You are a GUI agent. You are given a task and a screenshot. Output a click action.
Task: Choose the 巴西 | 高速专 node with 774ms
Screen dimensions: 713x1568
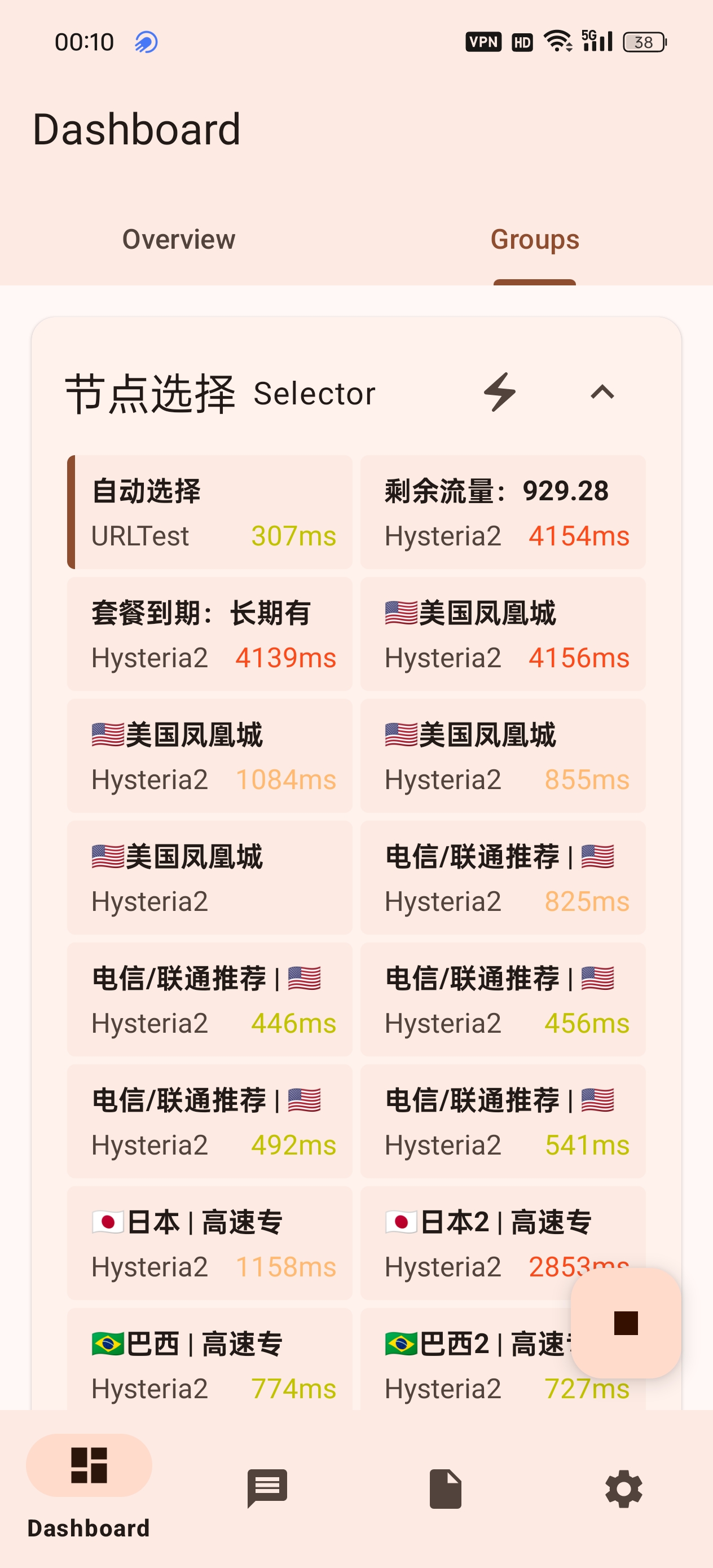pos(209,1359)
